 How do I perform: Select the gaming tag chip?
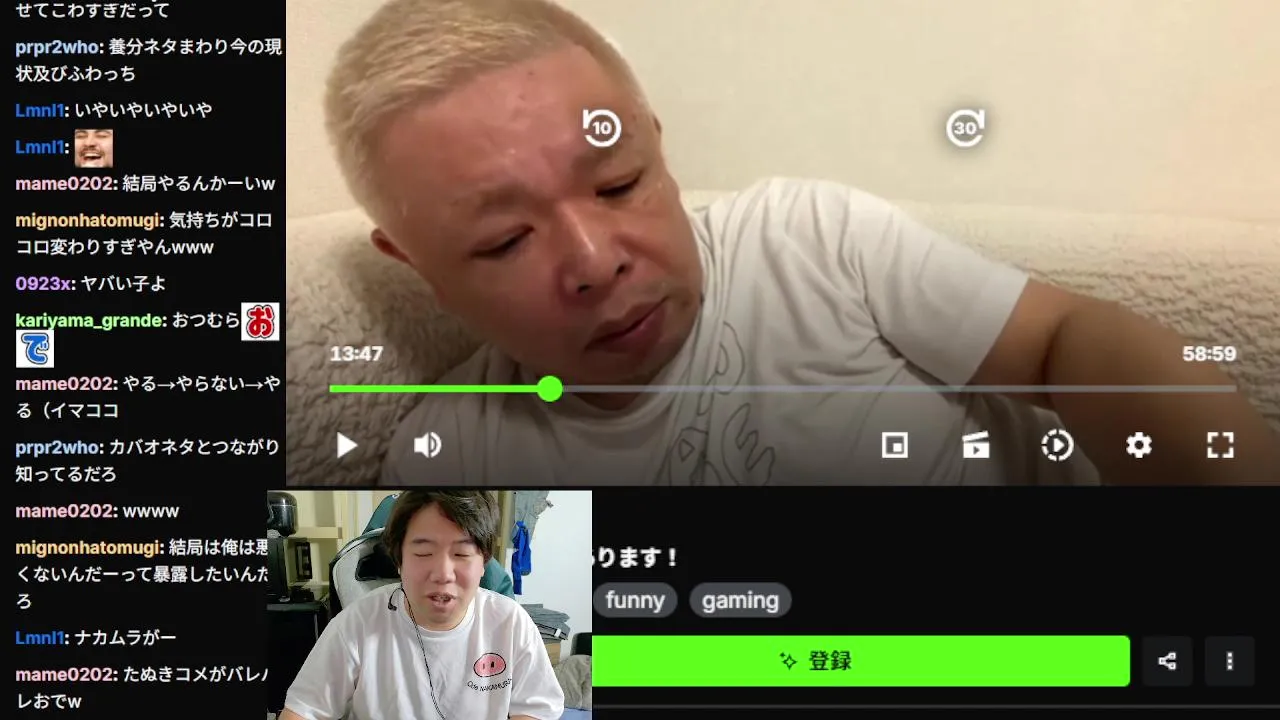(x=740, y=600)
